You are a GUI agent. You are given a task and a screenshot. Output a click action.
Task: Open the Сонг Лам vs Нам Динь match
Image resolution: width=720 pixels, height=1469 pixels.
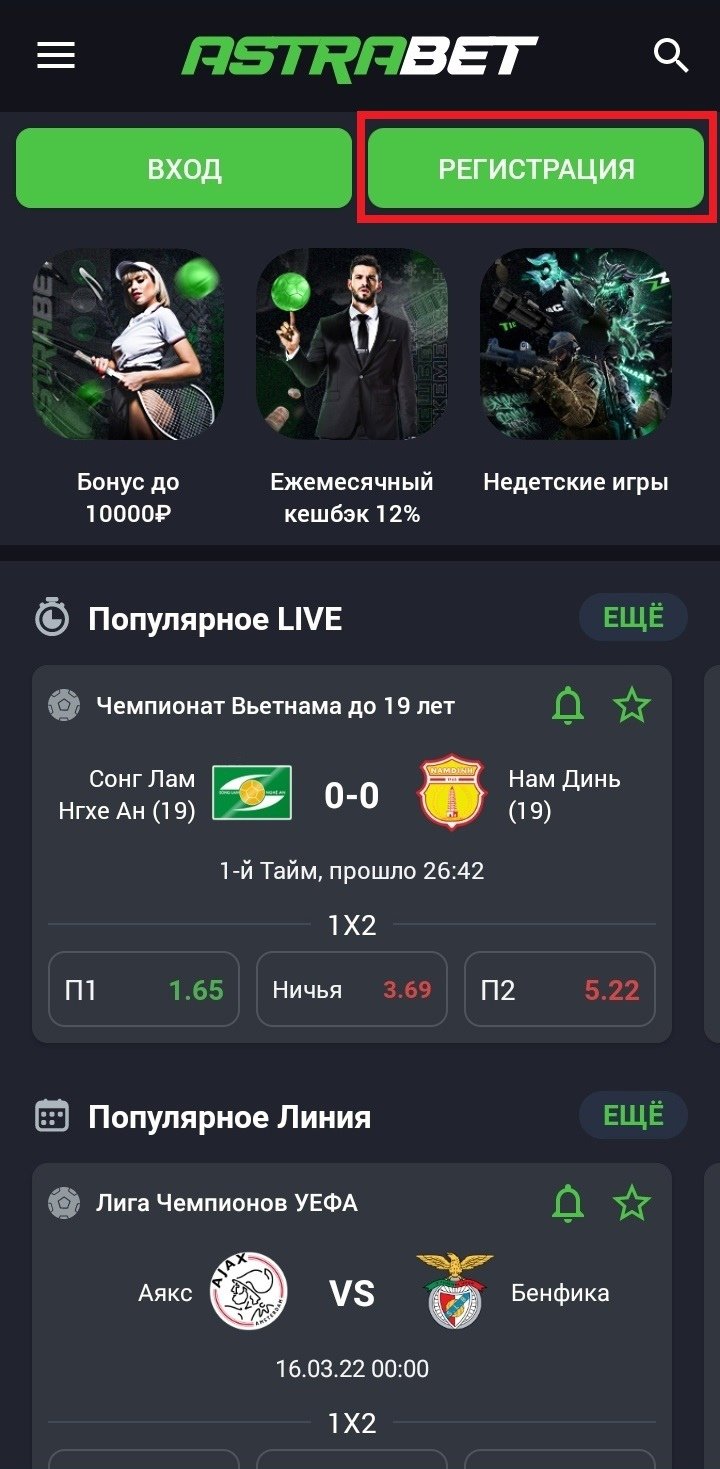(x=352, y=796)
